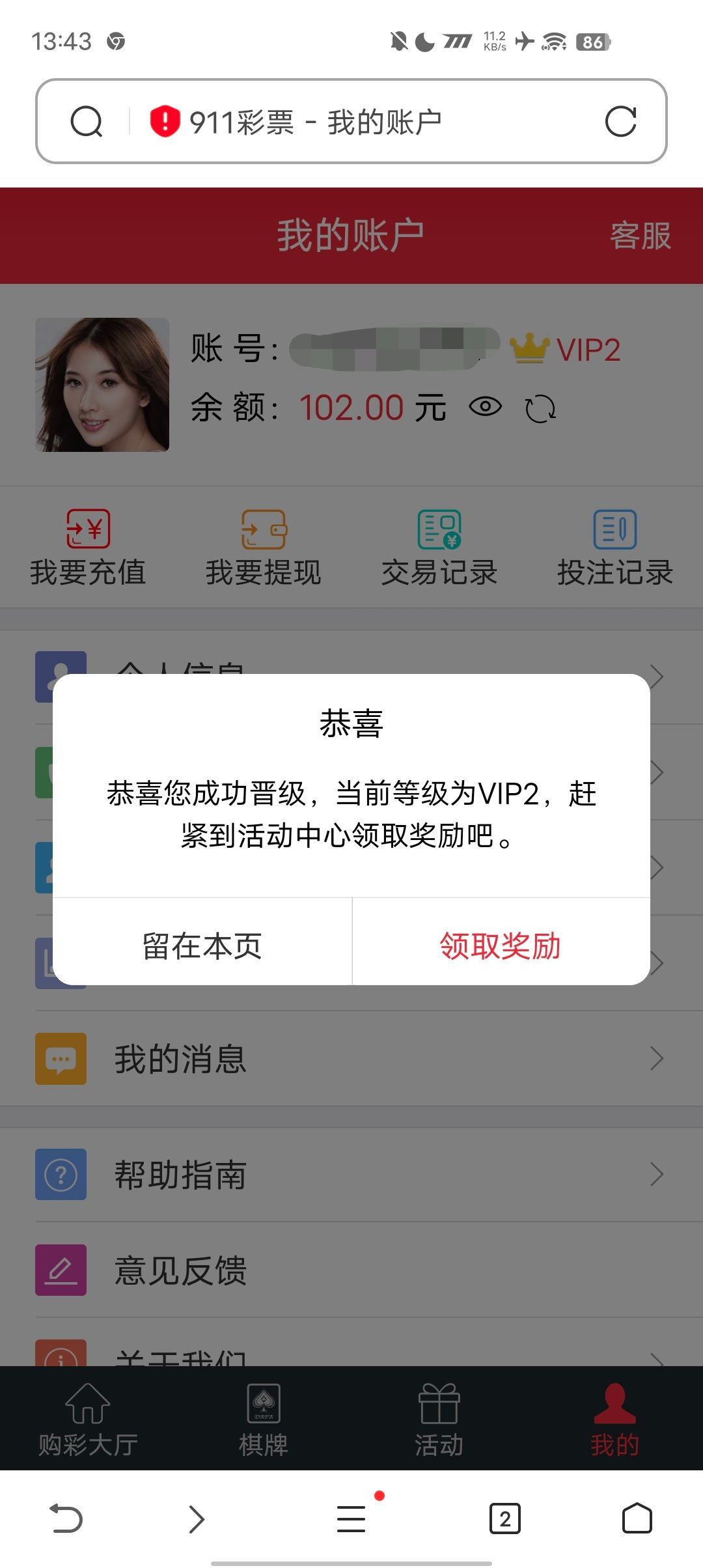Contact 客服 customer service
The width and height of the screenshot is (703, 1568).
(x=640, y=236)
